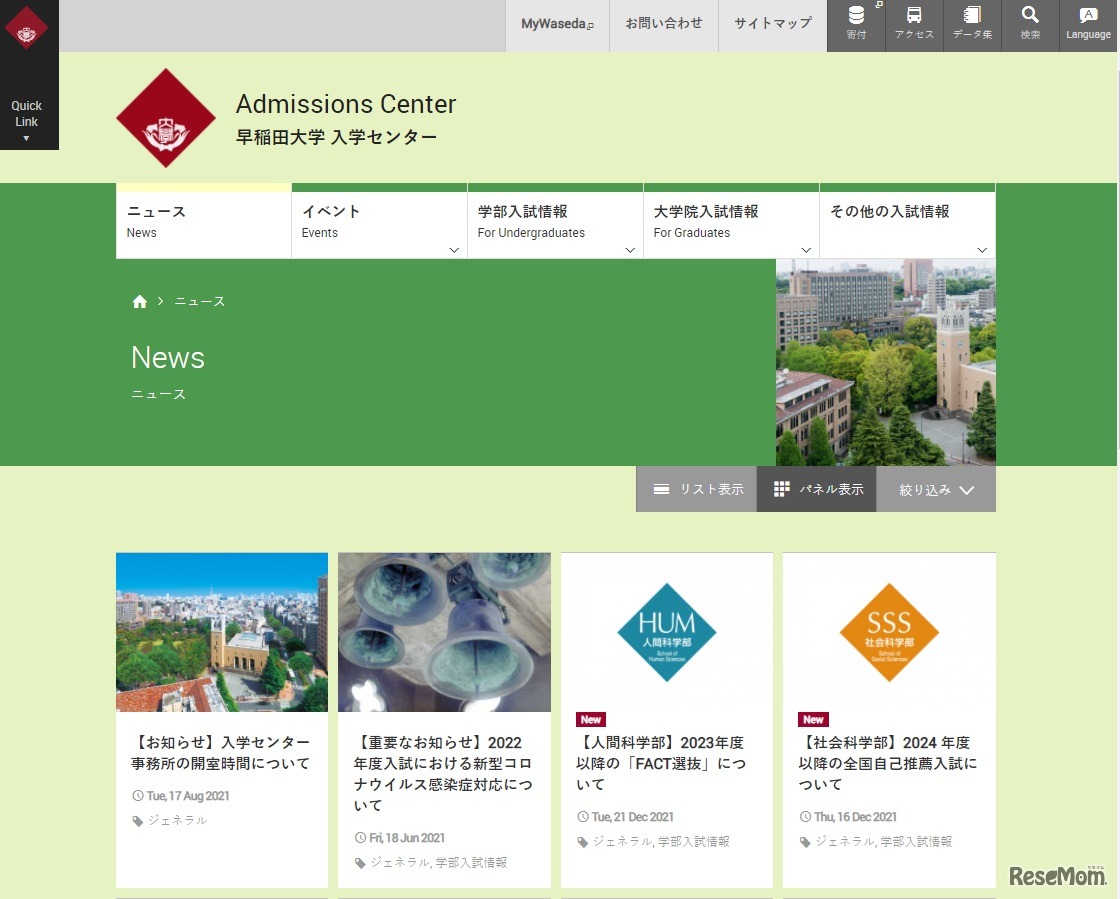Open the 検索 search icon

tap(1030, 24)
